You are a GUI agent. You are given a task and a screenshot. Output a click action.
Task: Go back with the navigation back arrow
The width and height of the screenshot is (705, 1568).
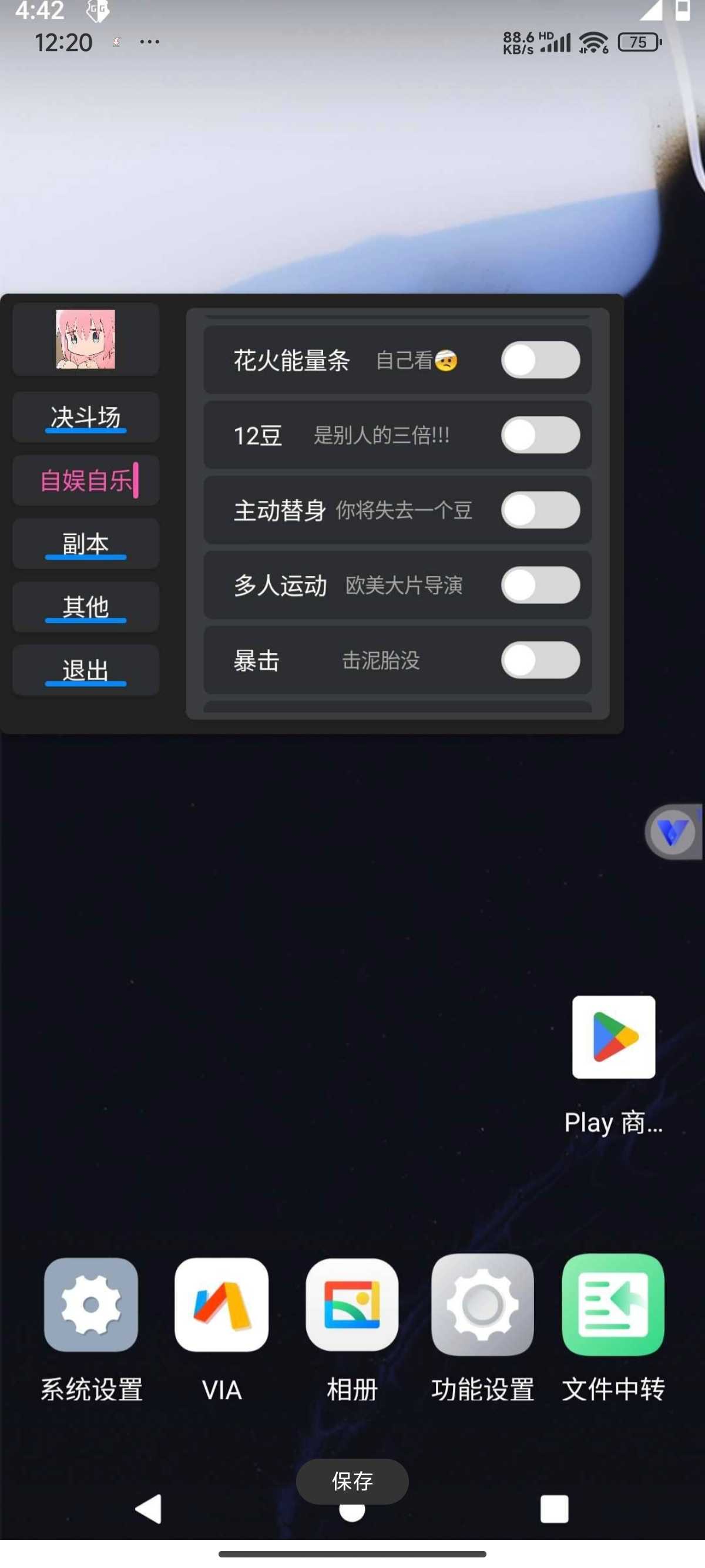149,1509
